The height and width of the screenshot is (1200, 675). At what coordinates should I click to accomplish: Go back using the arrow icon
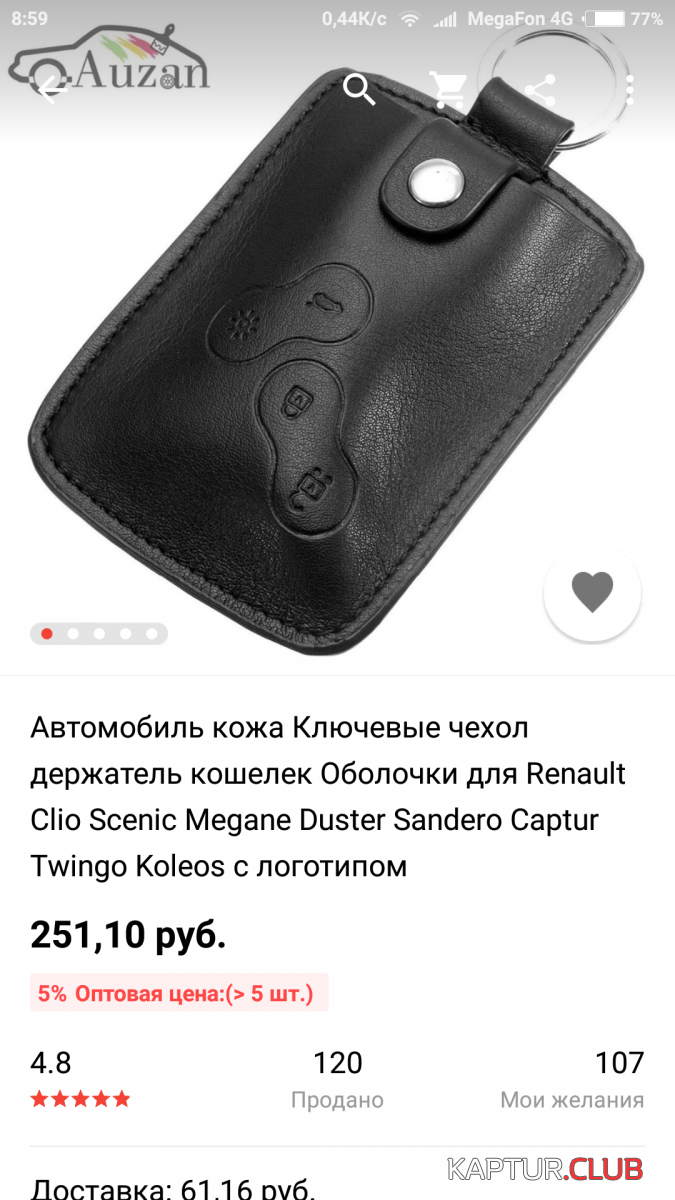50,89
